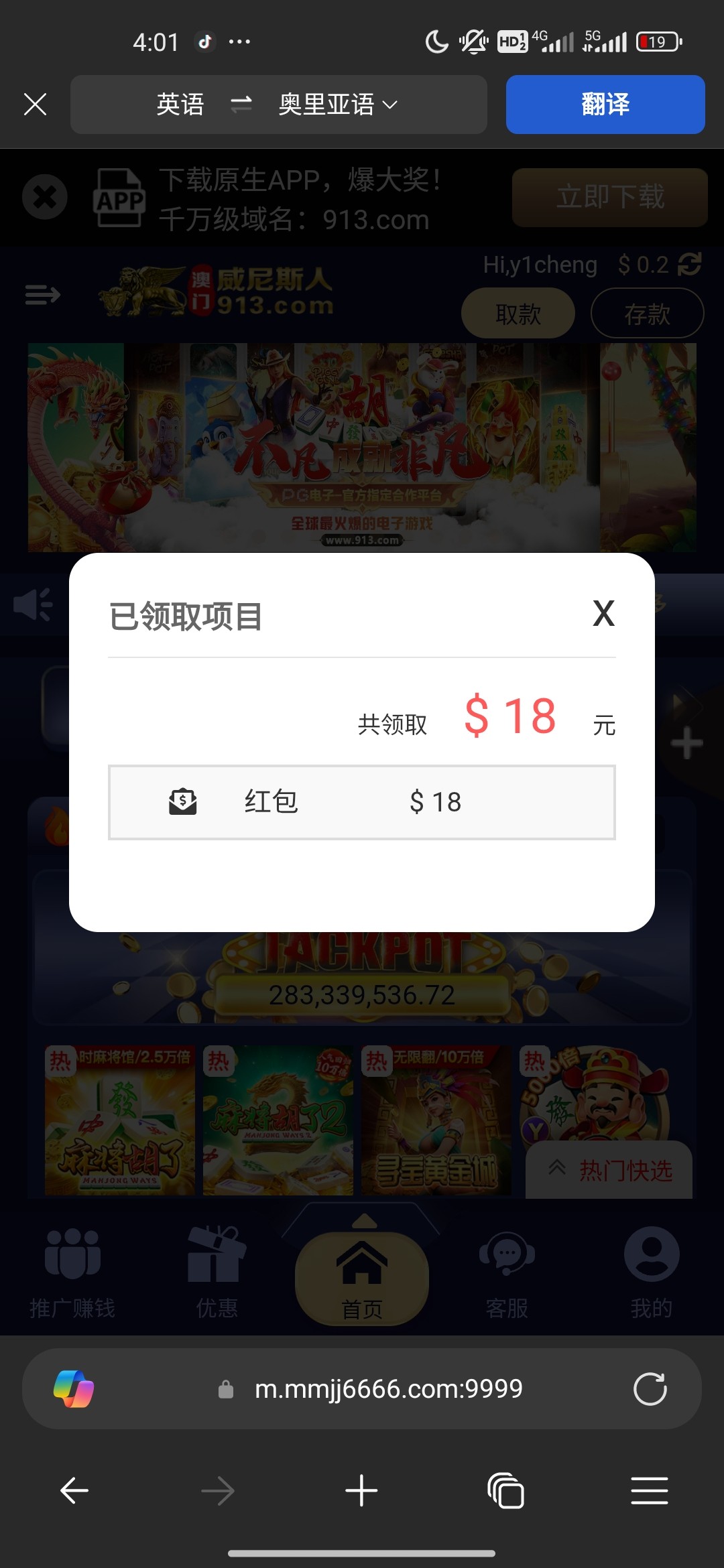The height and width of the screenshot is (1568, 724).
Task: Open a new browser tab
Action: coord(361,1491)
